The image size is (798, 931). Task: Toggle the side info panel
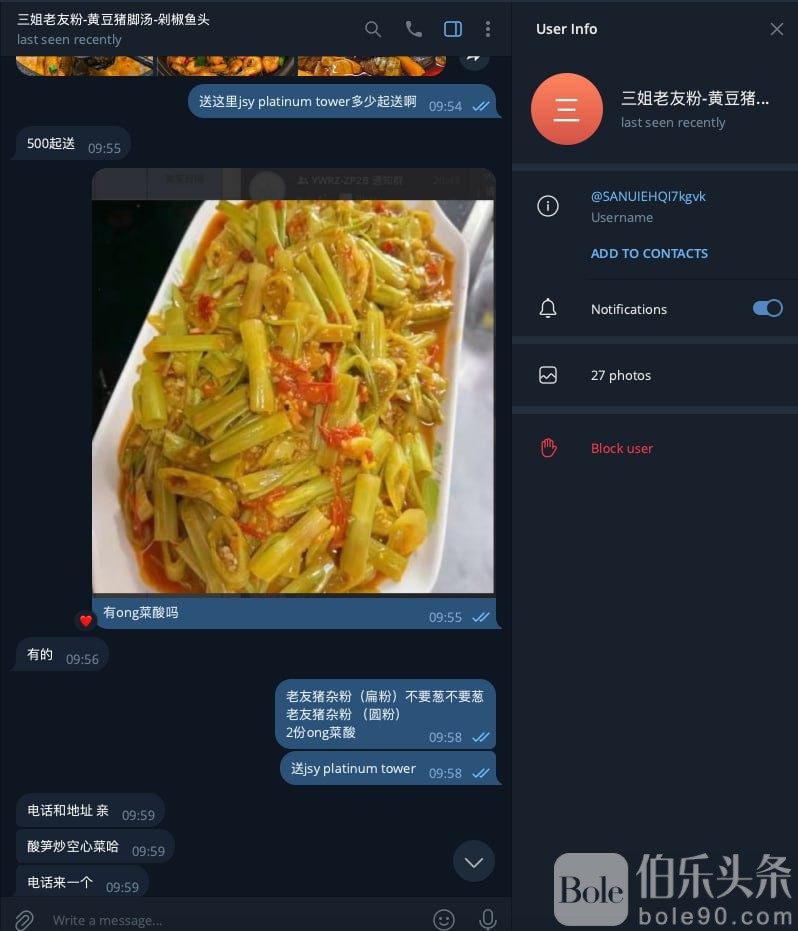(x=453, y=29)
